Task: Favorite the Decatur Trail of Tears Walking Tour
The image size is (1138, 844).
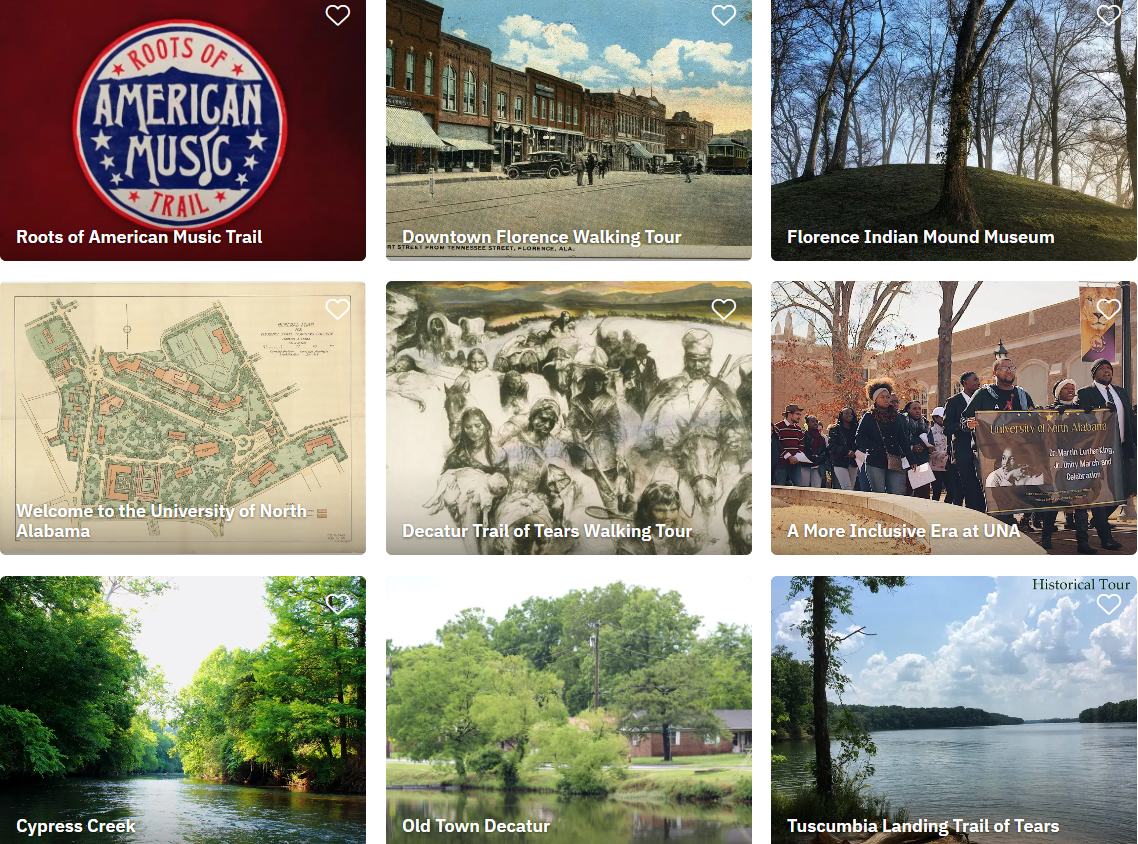Action: click(724, 309)
